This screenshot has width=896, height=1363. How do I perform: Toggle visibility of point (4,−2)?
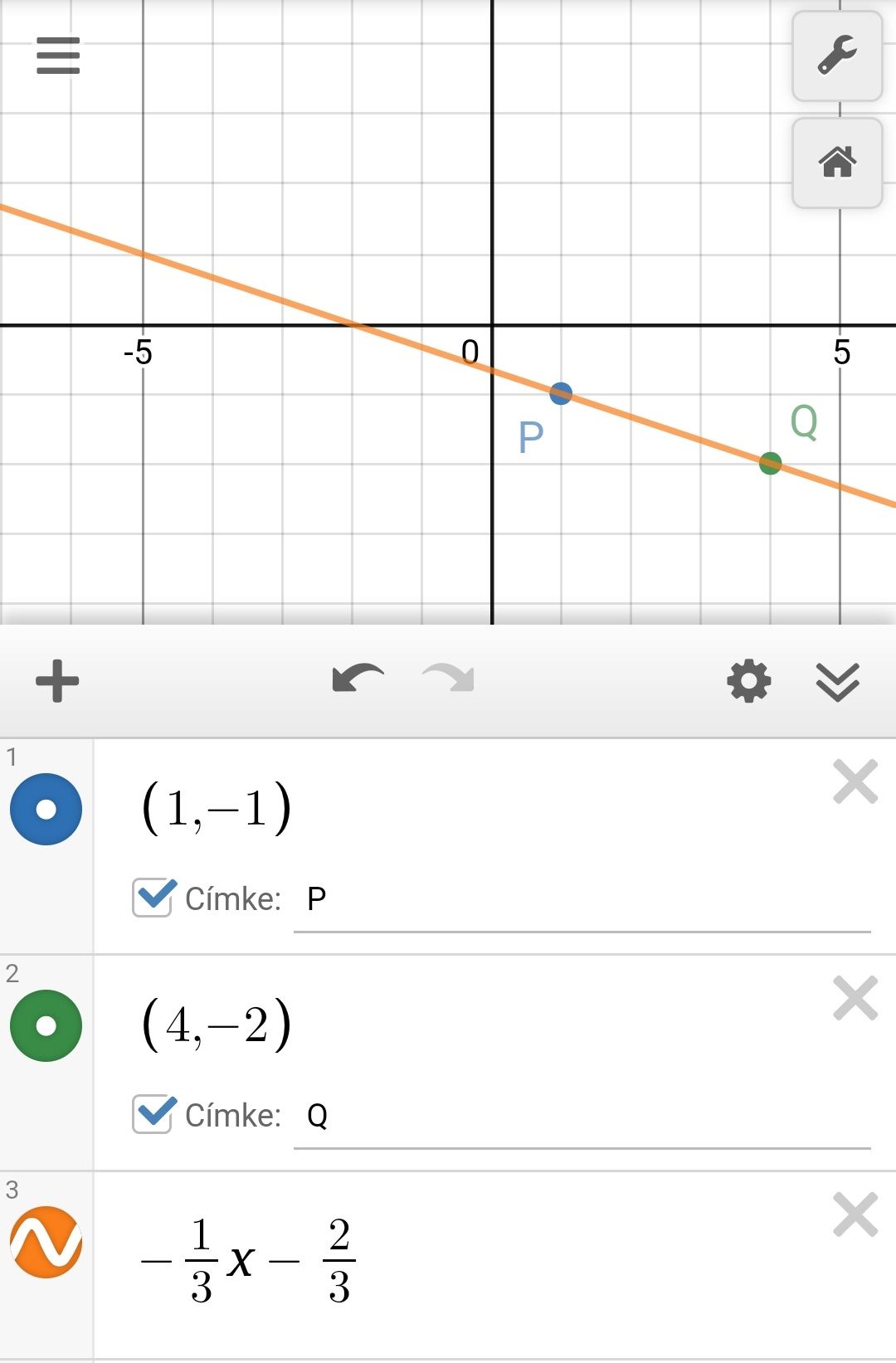[46, 1026]
